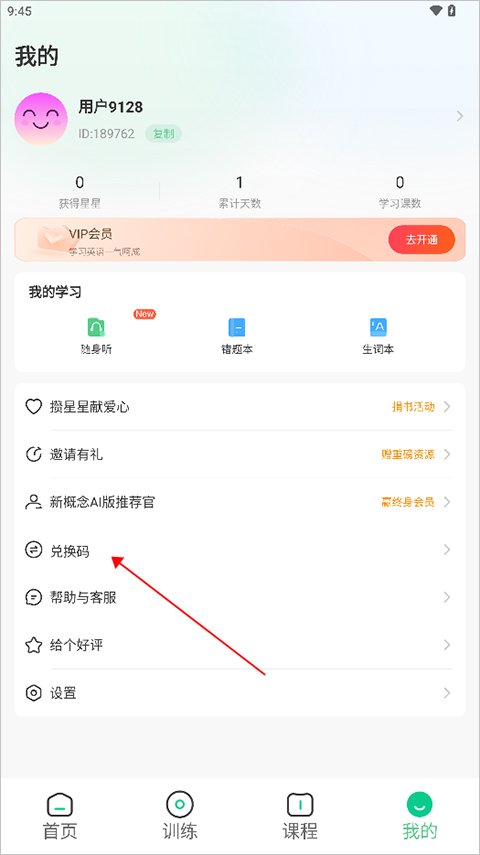Switch to the 首页 tab

pos(60,816)
